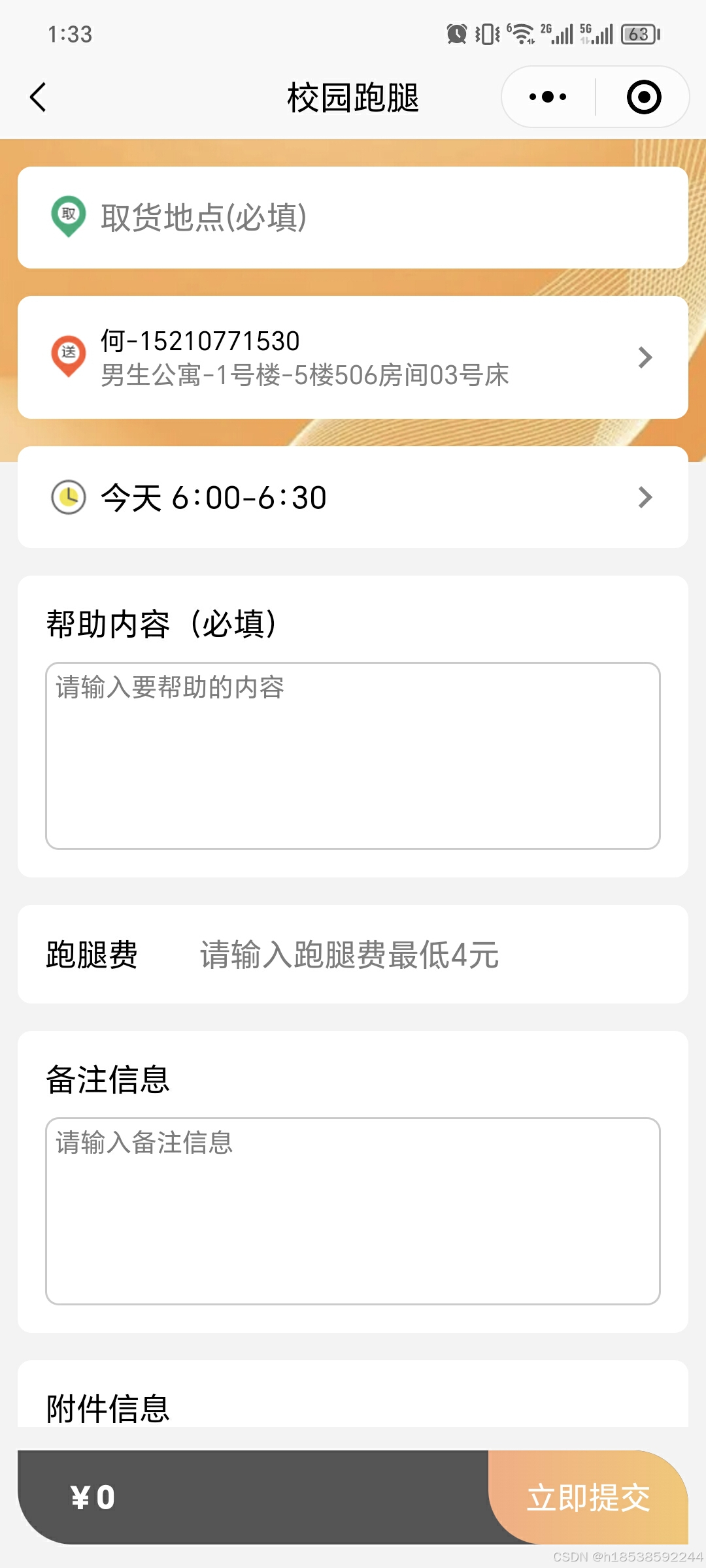Screen dimensions: 706x1568
Task: Submit the order with 立即提交
Action: pyautogui.click(x=588, y=1497)
